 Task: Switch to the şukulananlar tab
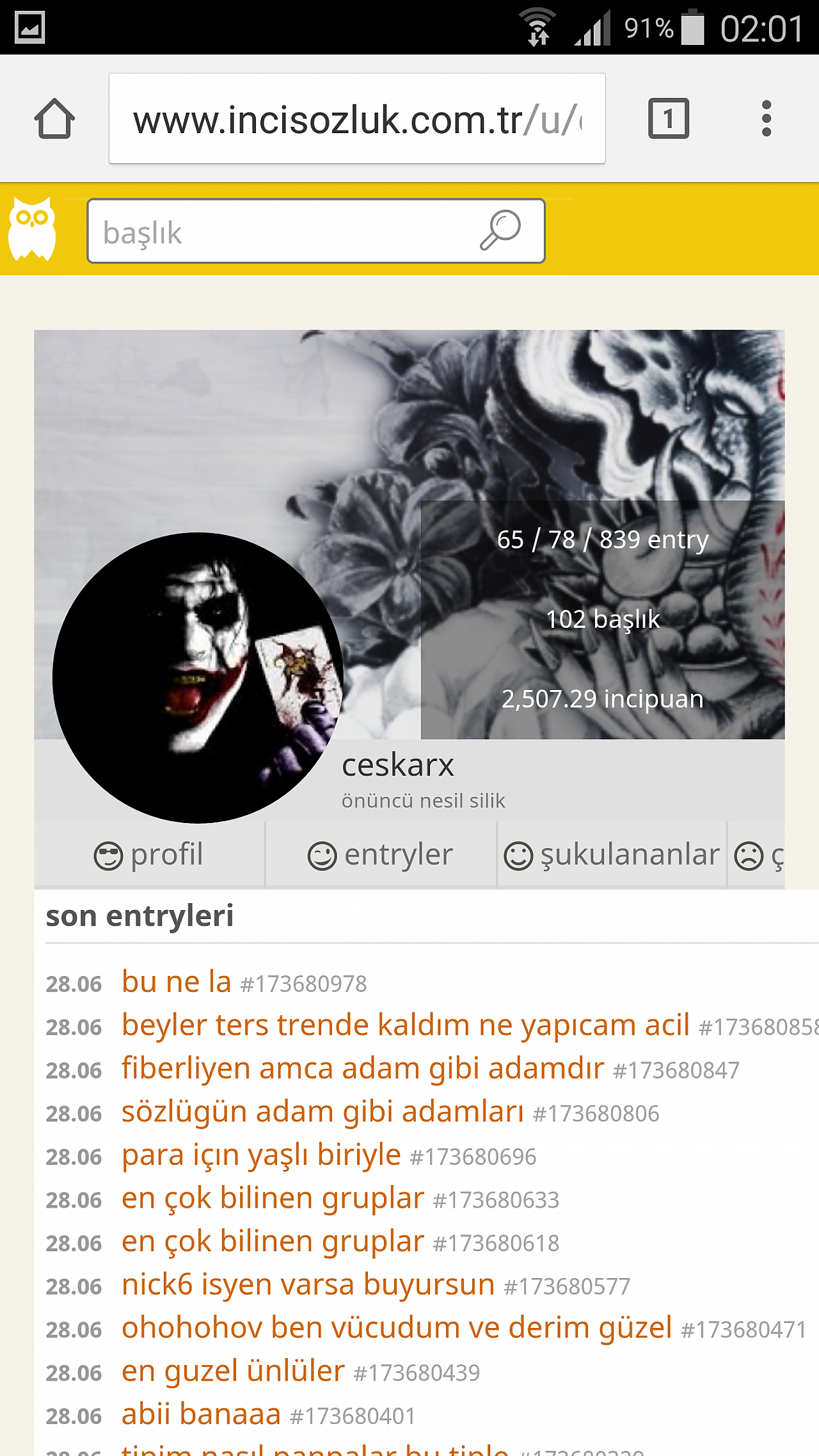(x=612, y=854)
